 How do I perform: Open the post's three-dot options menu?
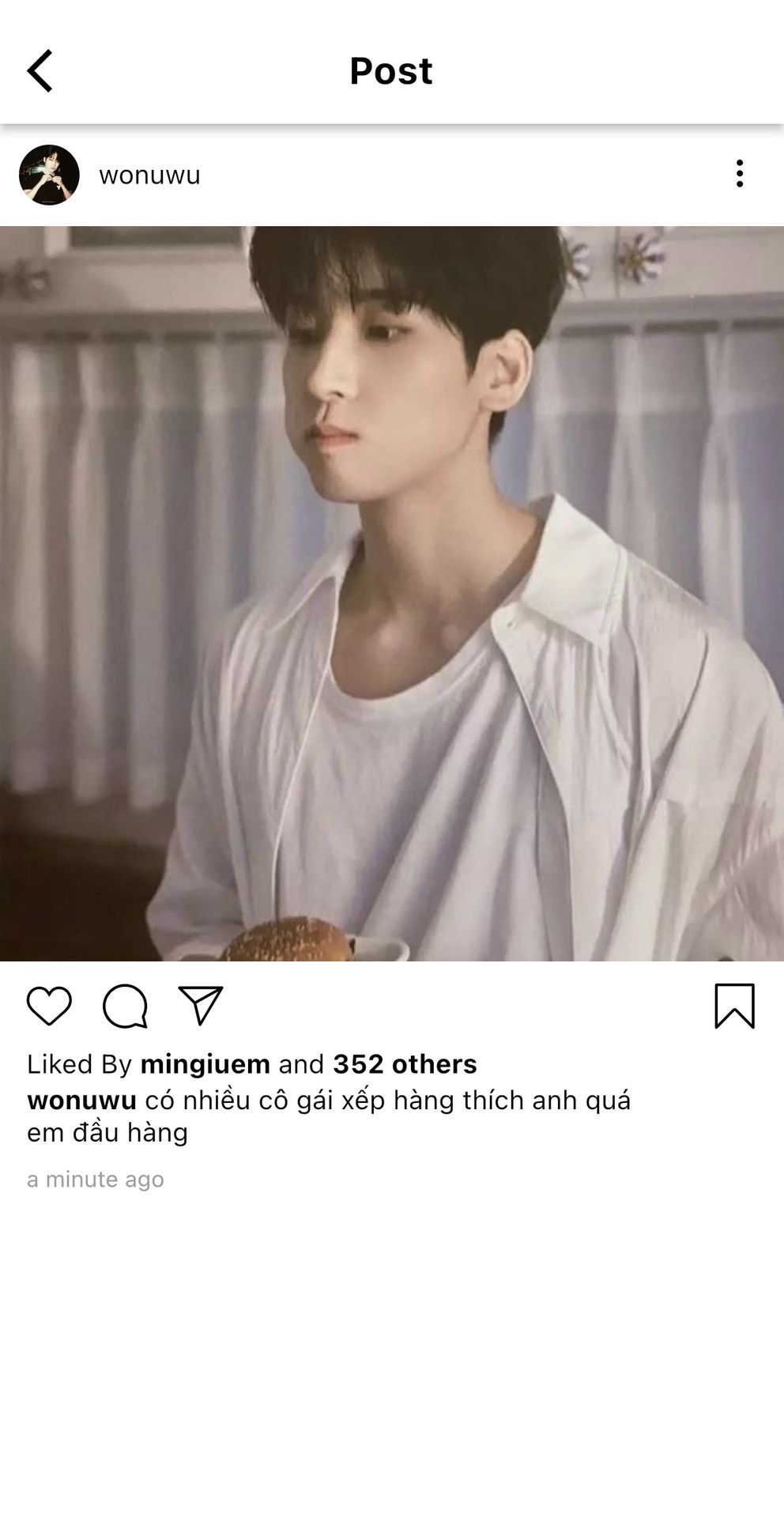click(739, 174)
